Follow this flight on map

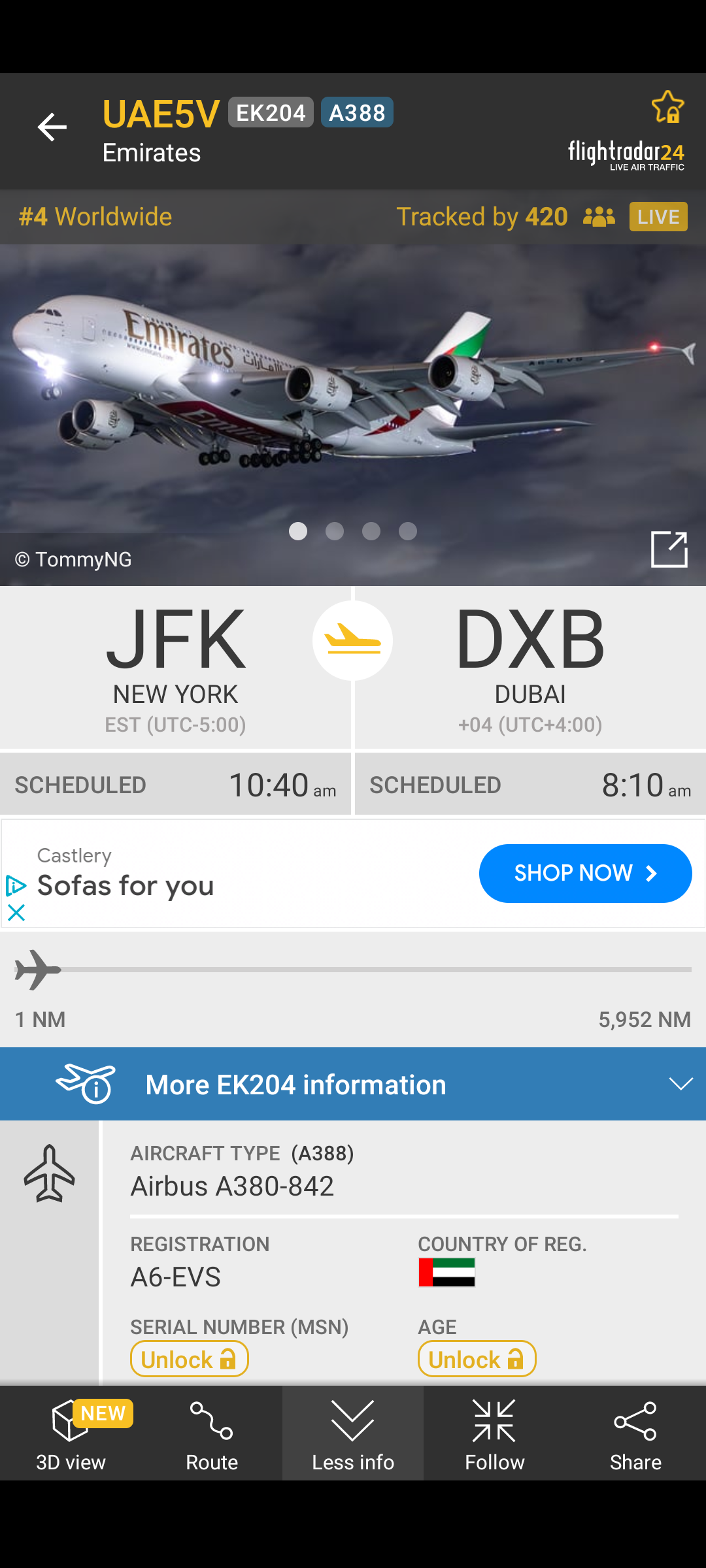click(x=494, y=1434)
